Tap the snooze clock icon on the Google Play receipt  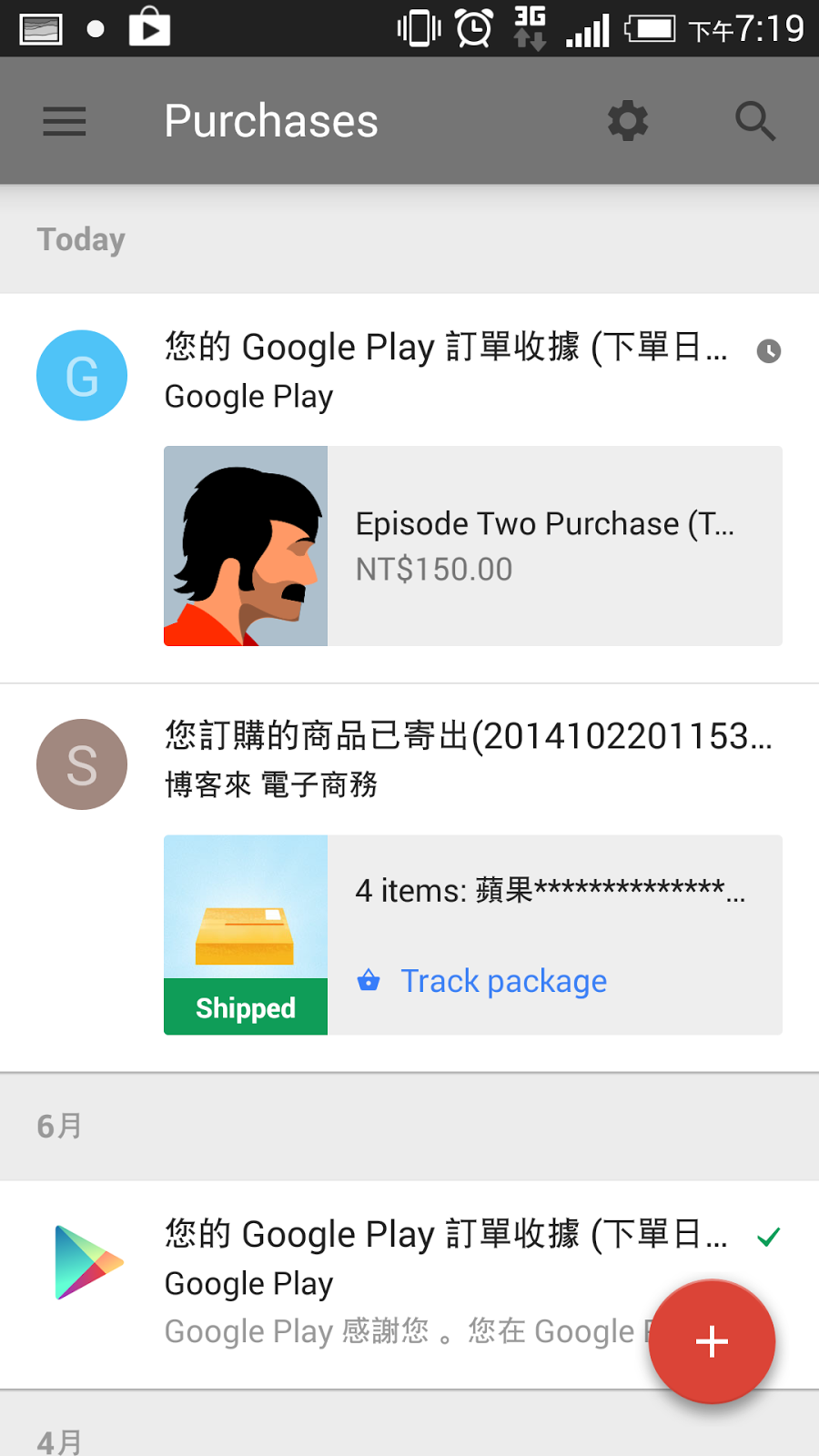[769, 350]
